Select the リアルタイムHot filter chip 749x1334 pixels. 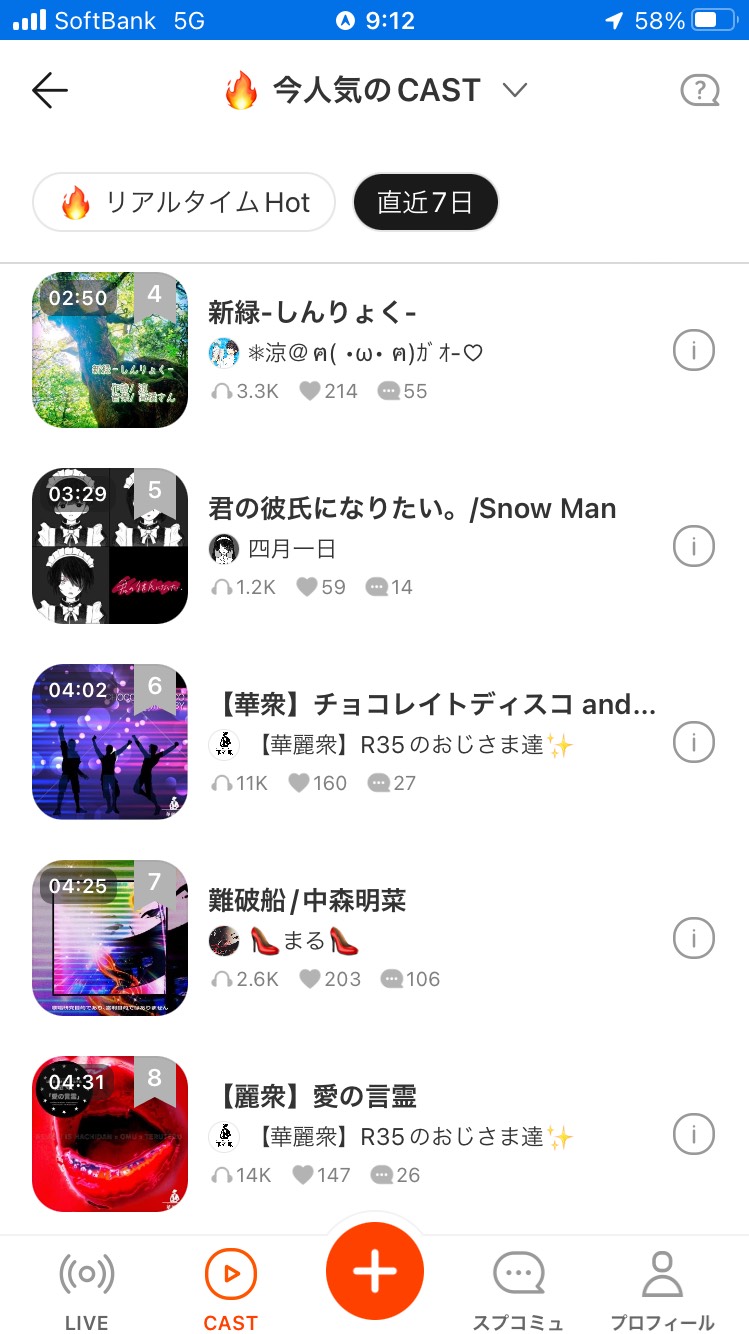(184, 203)
